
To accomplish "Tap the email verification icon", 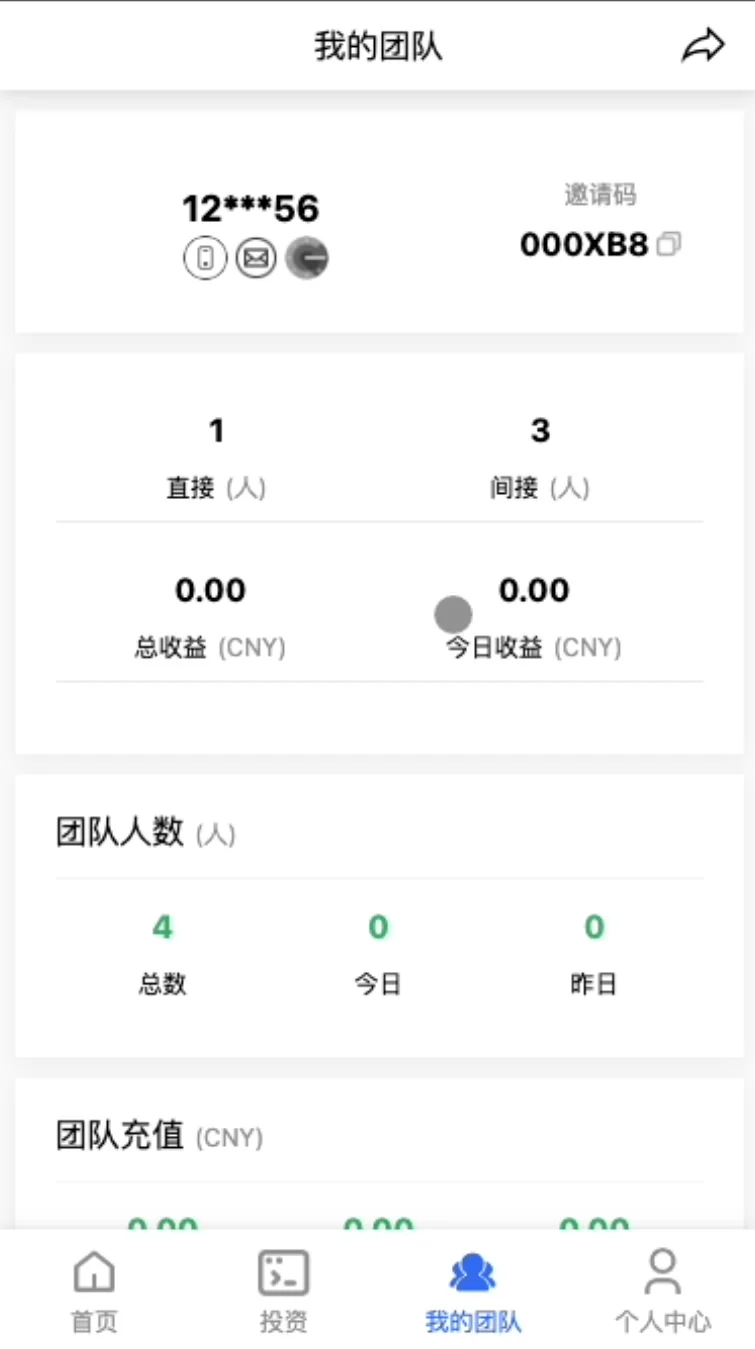I will 256,259.
